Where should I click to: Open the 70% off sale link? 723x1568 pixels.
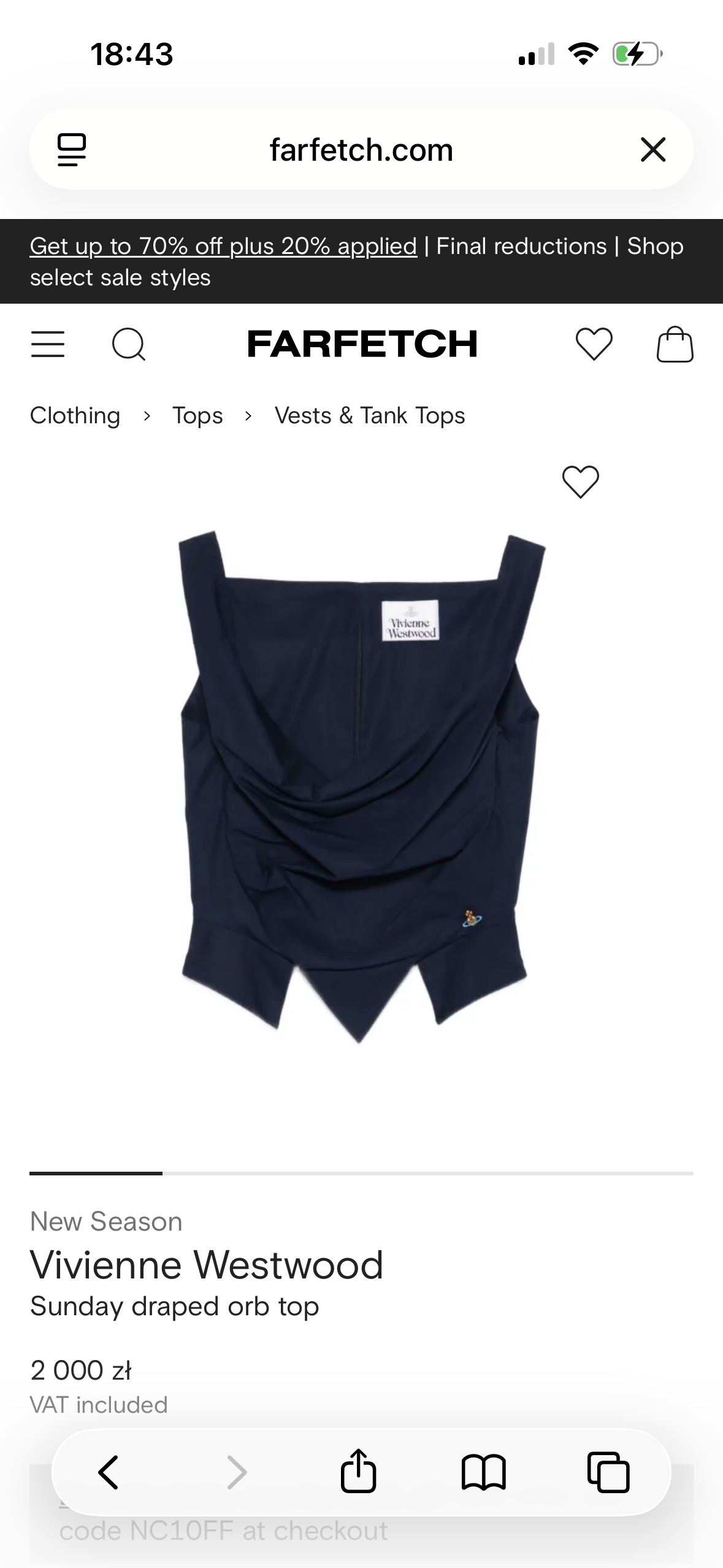[223, 246]
